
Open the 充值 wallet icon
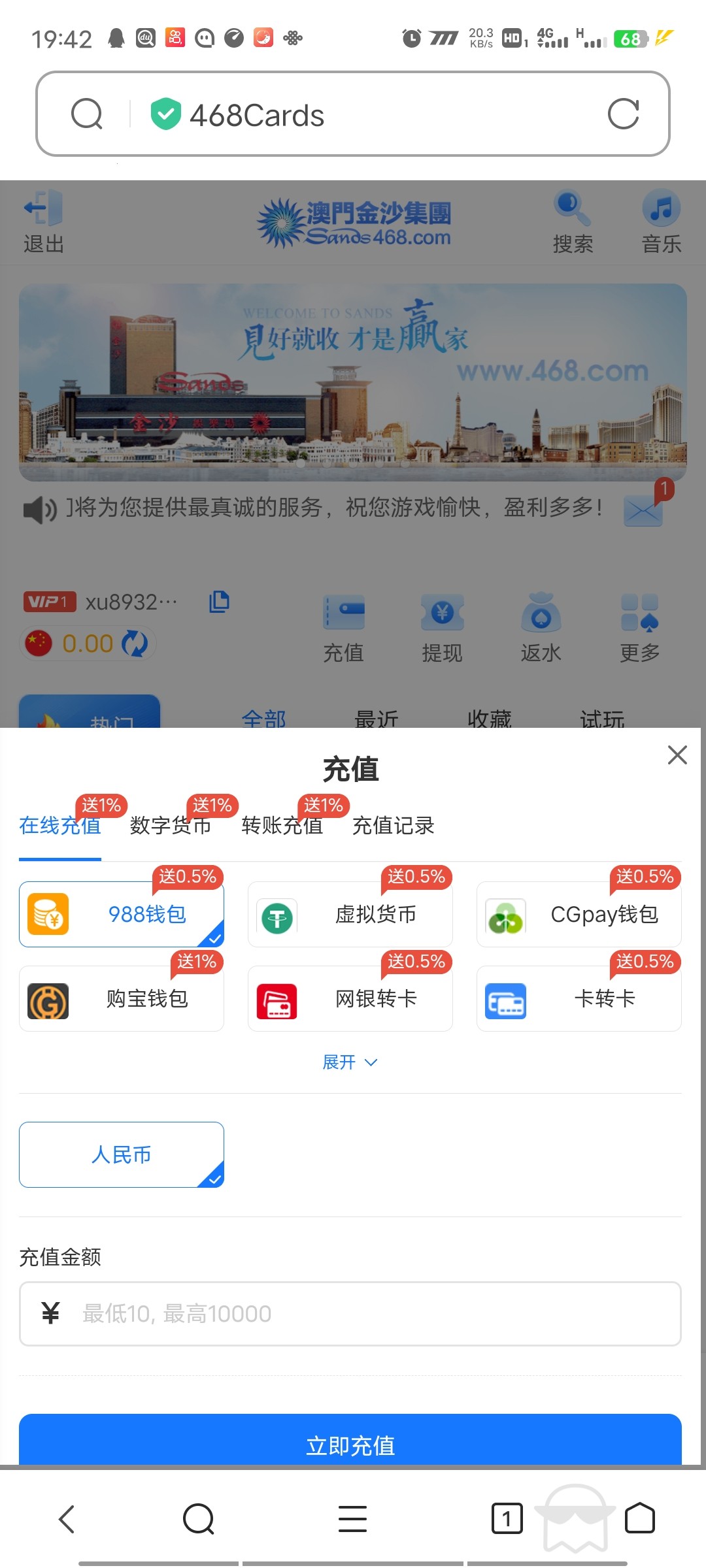tap(344, 625)
